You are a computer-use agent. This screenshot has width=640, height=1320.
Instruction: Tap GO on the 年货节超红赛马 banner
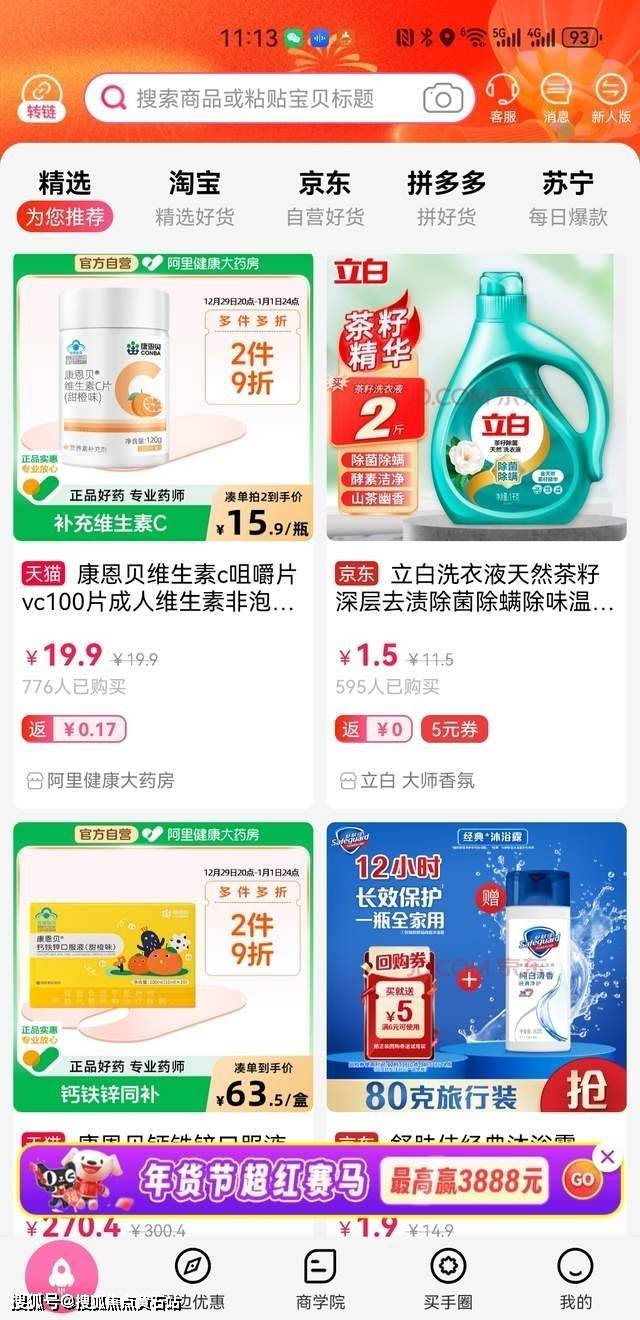pyautogui.click(x=582, y=1179)
